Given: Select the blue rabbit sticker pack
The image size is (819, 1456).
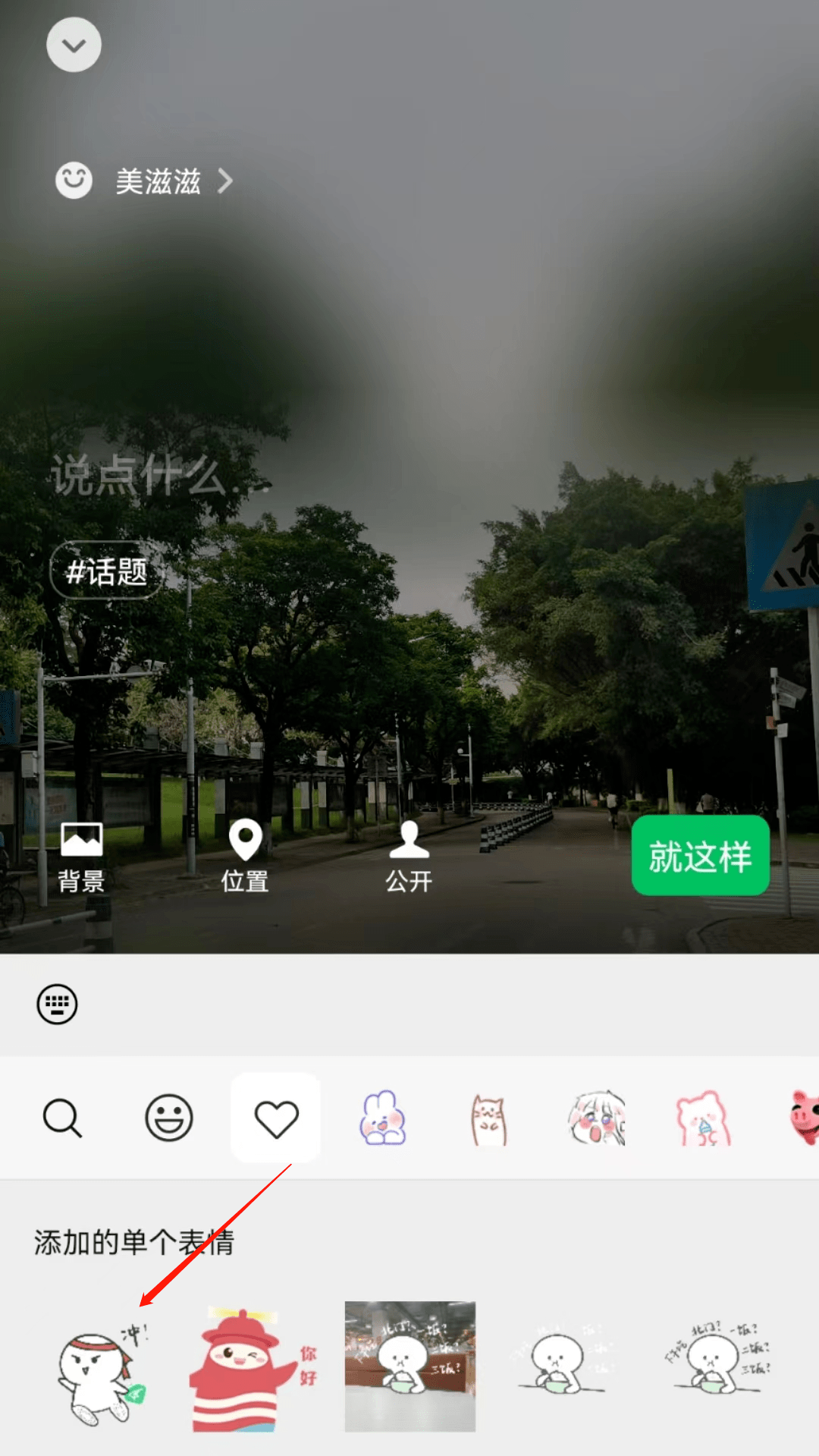Looking at the screenshot, I should (382, 1118).
